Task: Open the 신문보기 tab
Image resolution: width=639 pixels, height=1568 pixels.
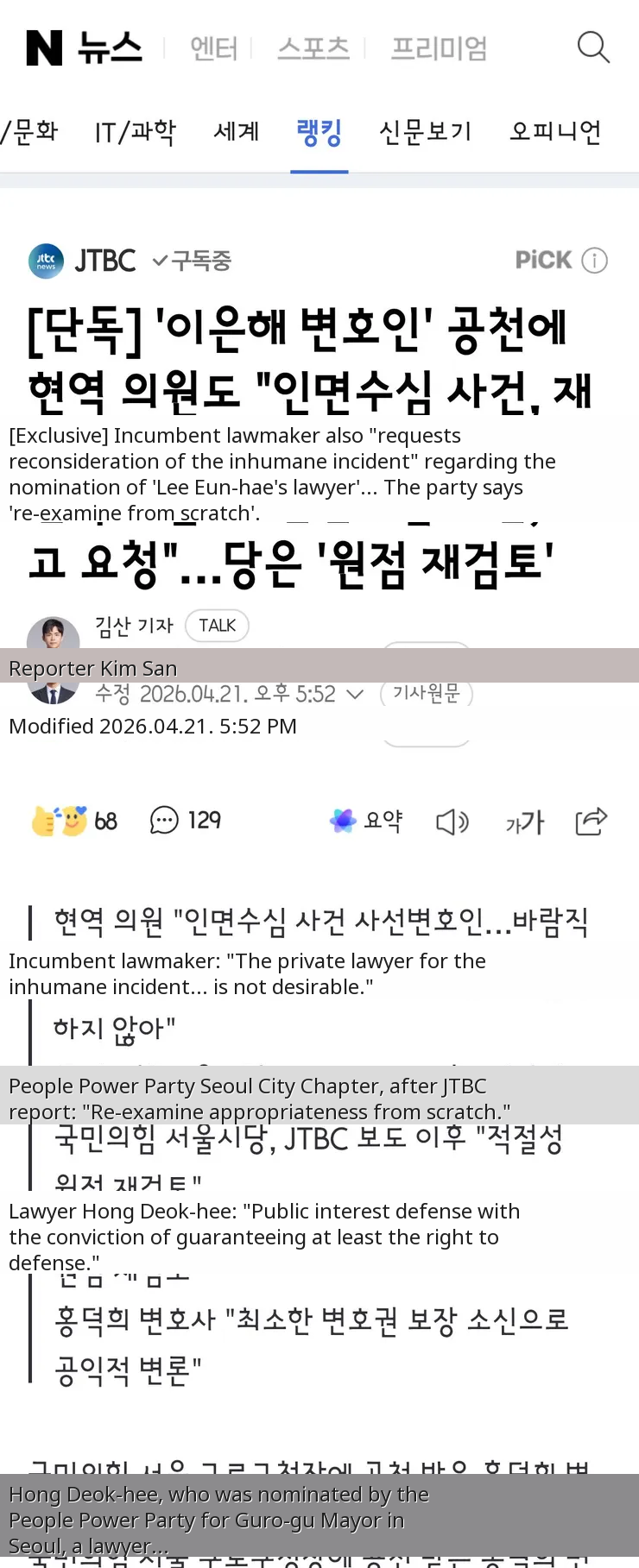Action: tap(426, 132)
